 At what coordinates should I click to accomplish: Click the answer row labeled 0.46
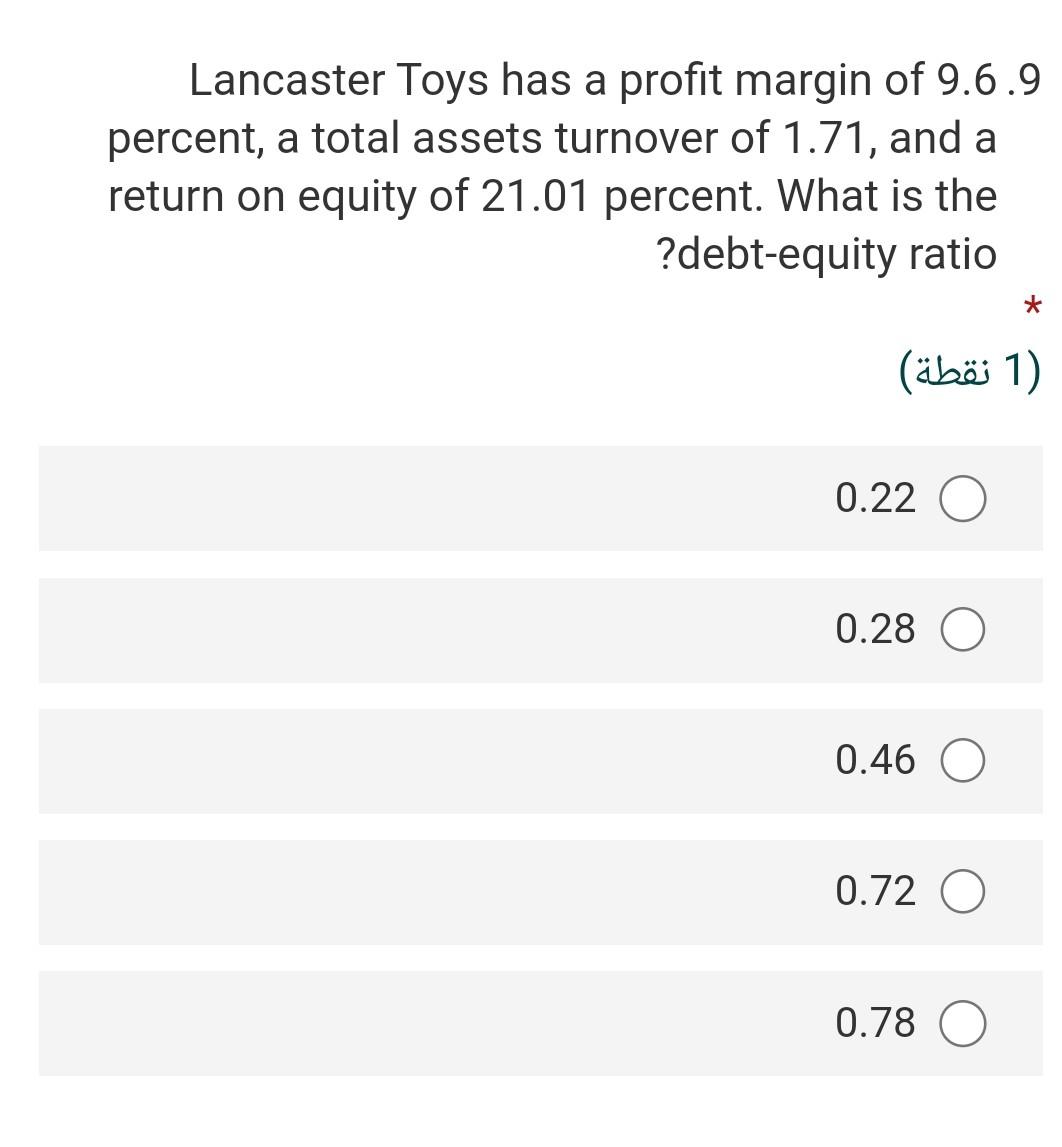(540, 761)
